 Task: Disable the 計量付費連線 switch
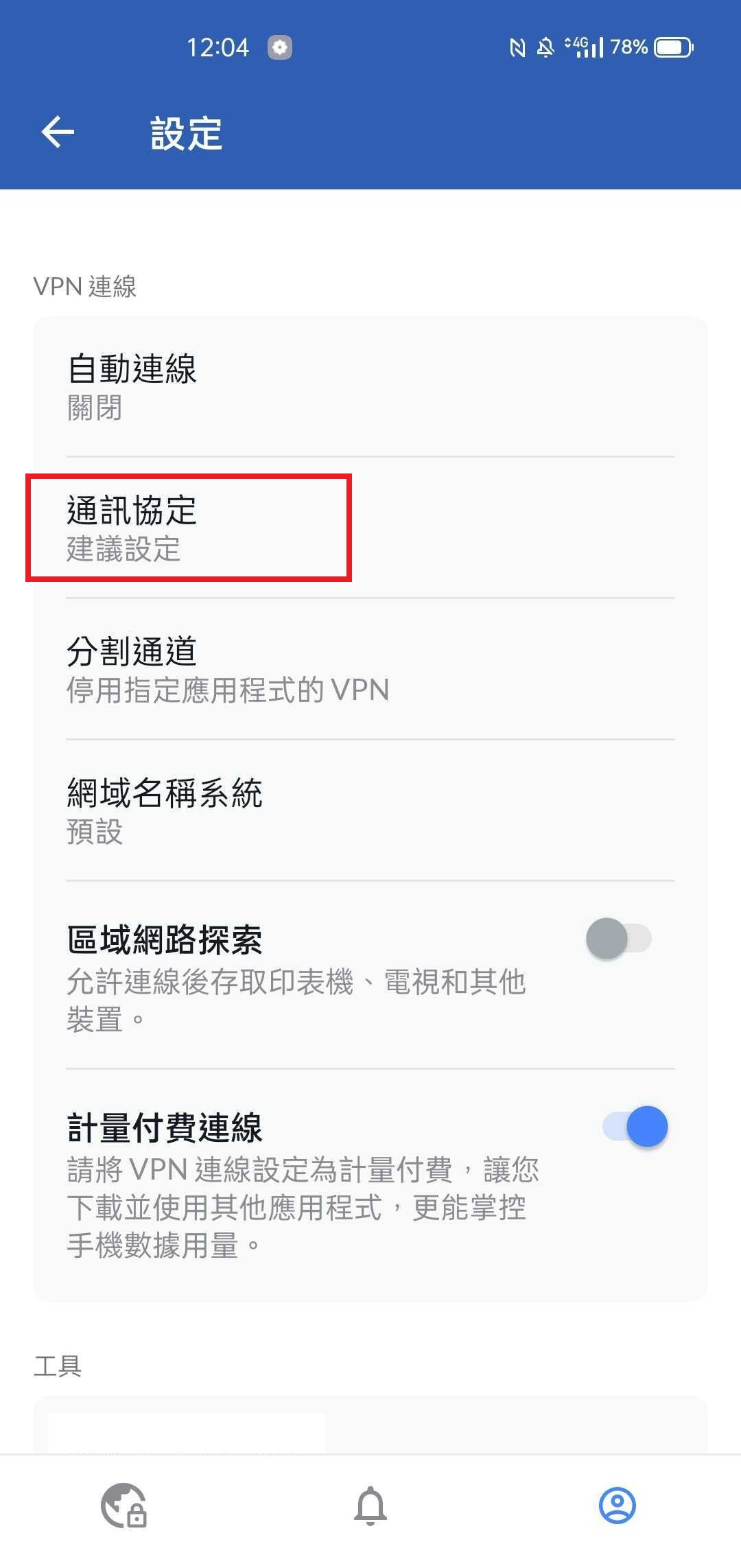click(635, 1127)
